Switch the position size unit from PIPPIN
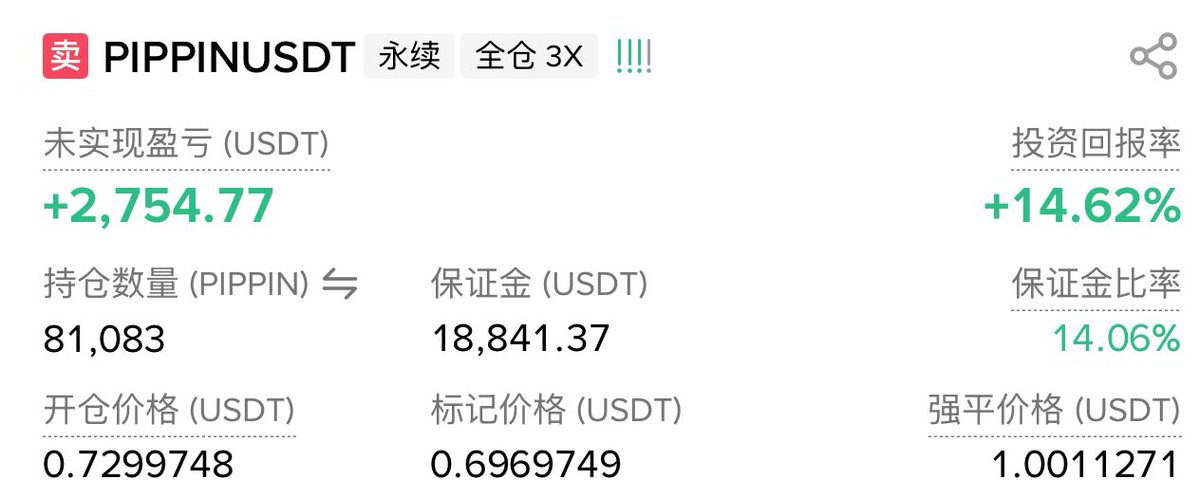This screenshot has width=1200, height=498. pos(340,287)
